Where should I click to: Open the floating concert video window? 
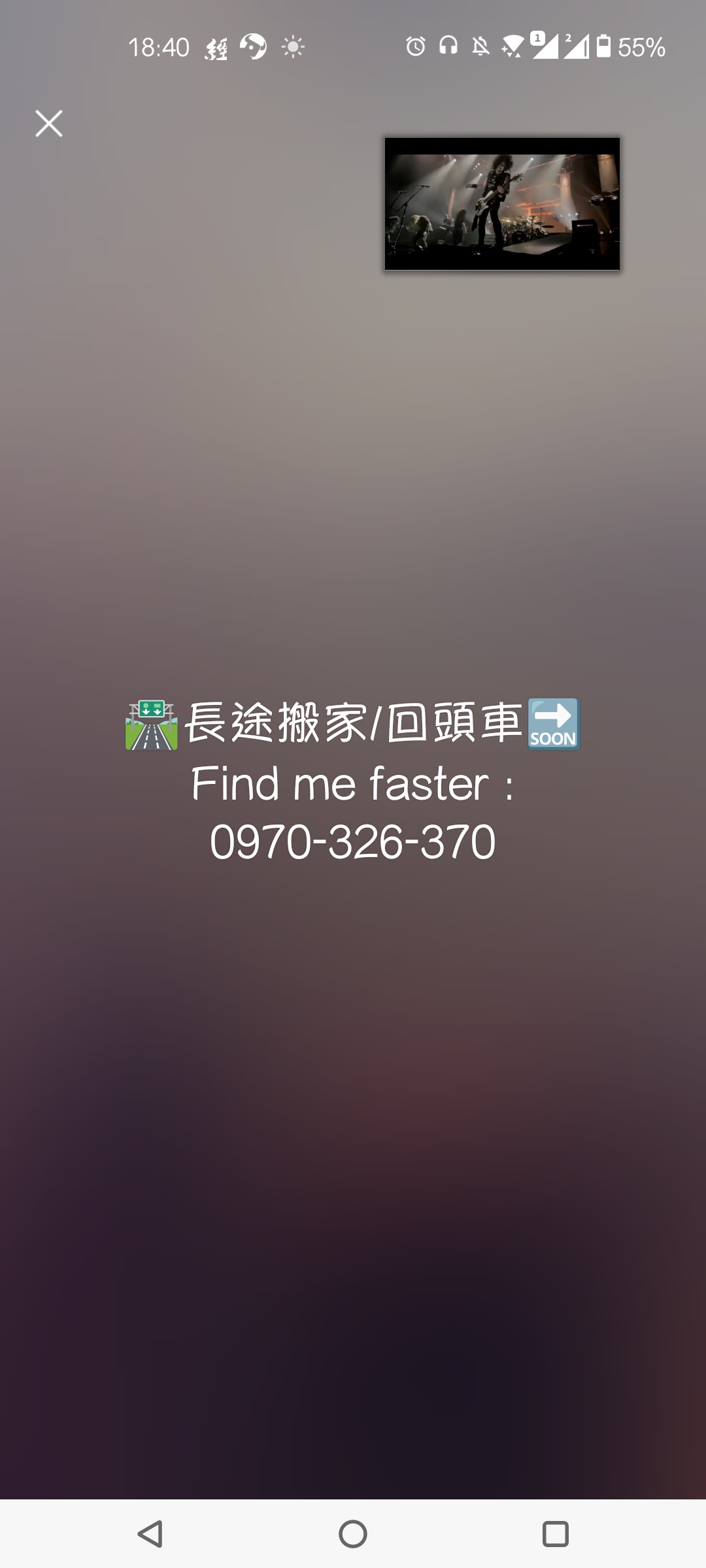point(502,204)
